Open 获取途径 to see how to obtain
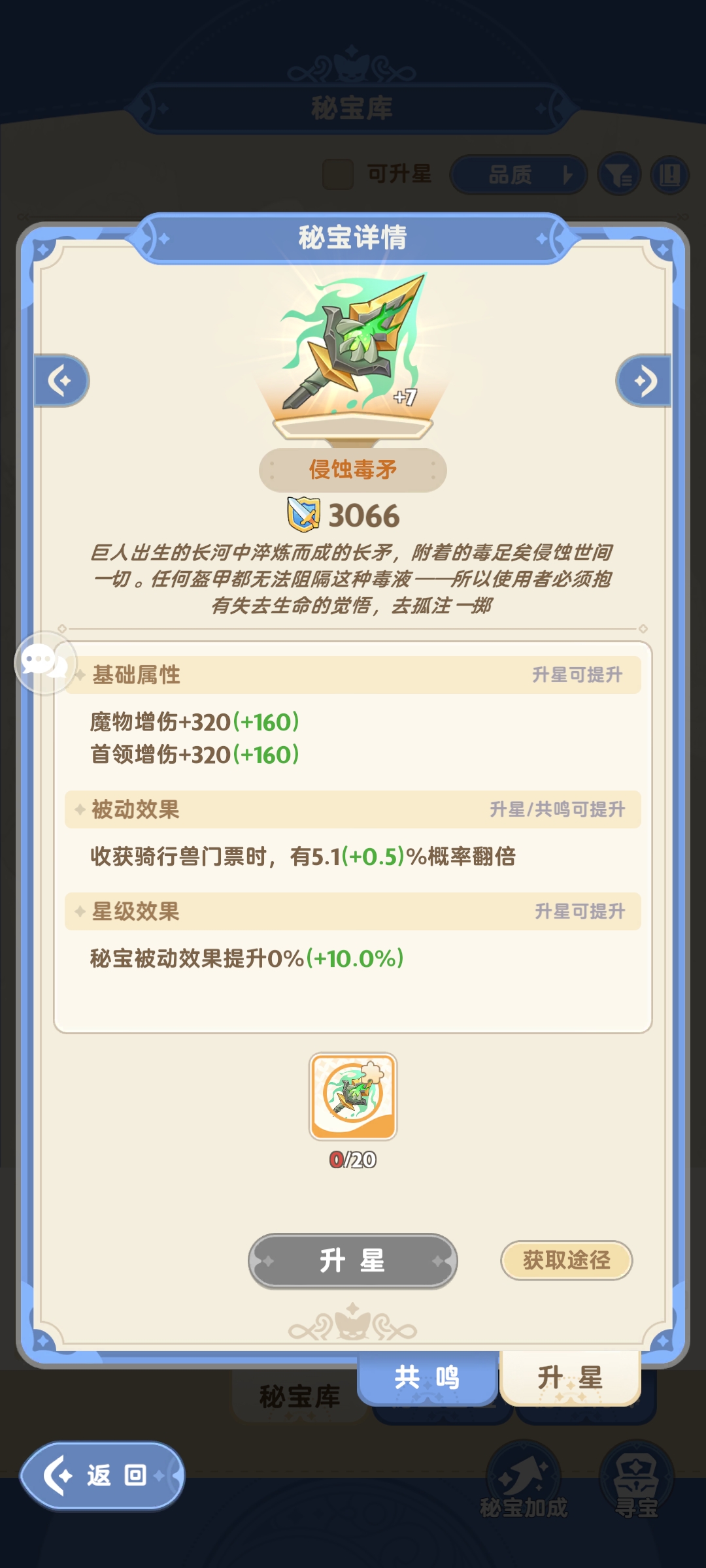 coord(566,1260)
